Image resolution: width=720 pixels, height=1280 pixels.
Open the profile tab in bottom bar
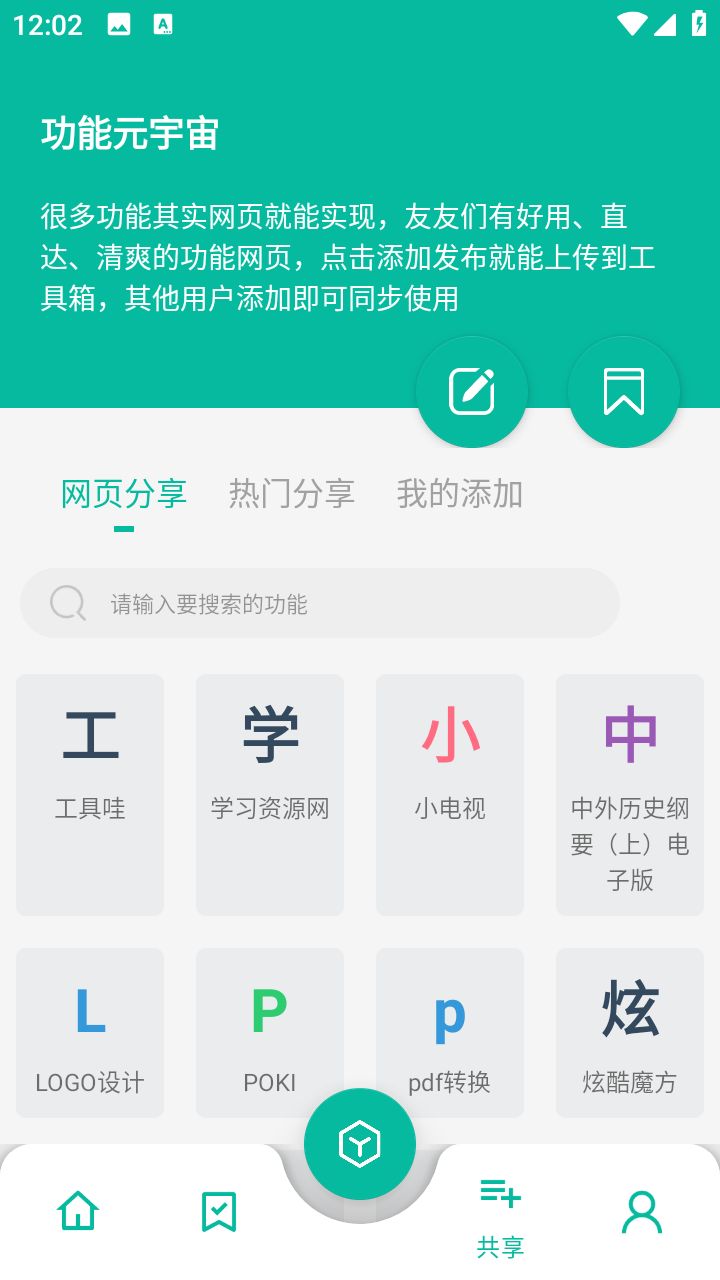tap(641, 1211)
